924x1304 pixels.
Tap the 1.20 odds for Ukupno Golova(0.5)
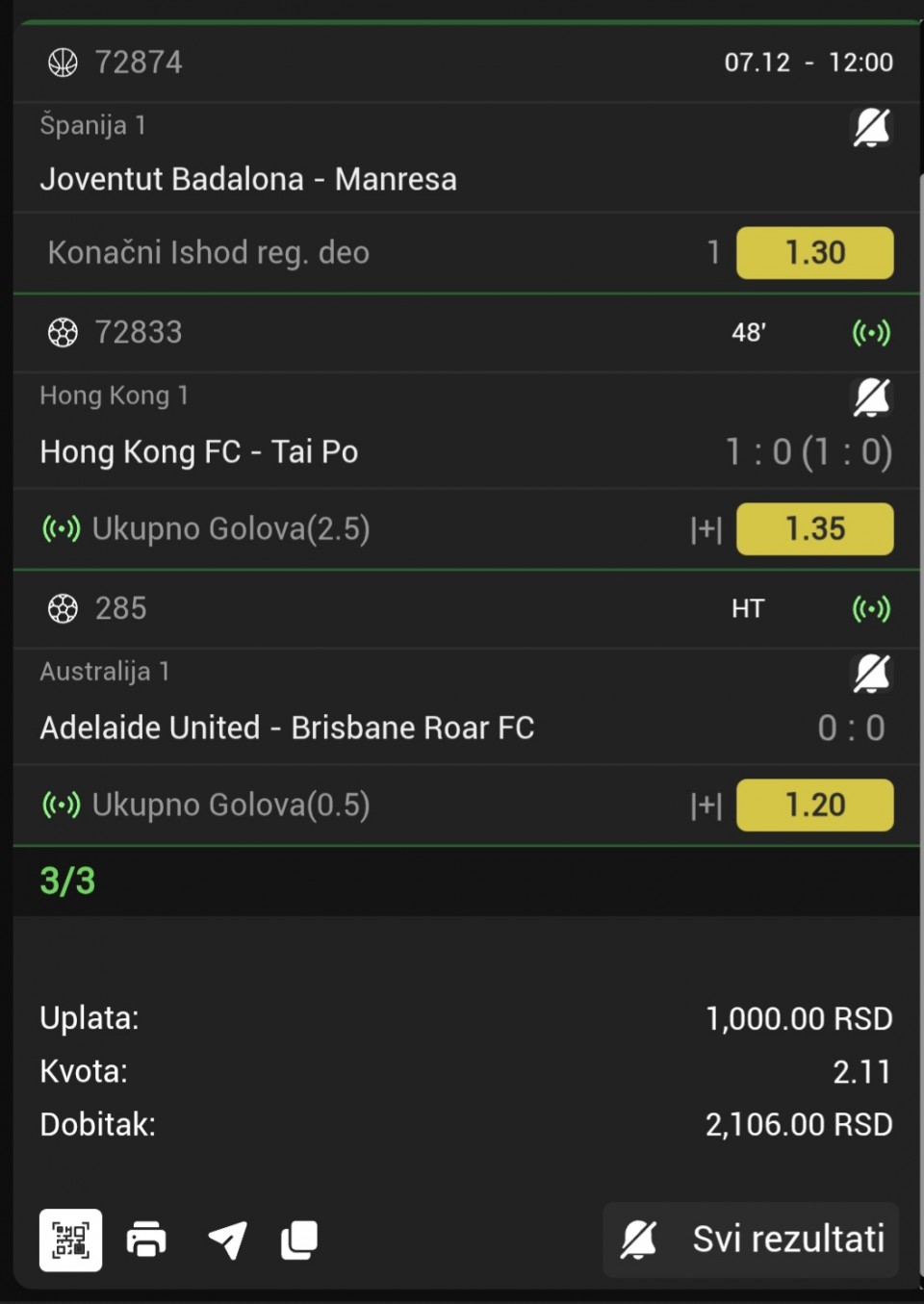[814, 805]
